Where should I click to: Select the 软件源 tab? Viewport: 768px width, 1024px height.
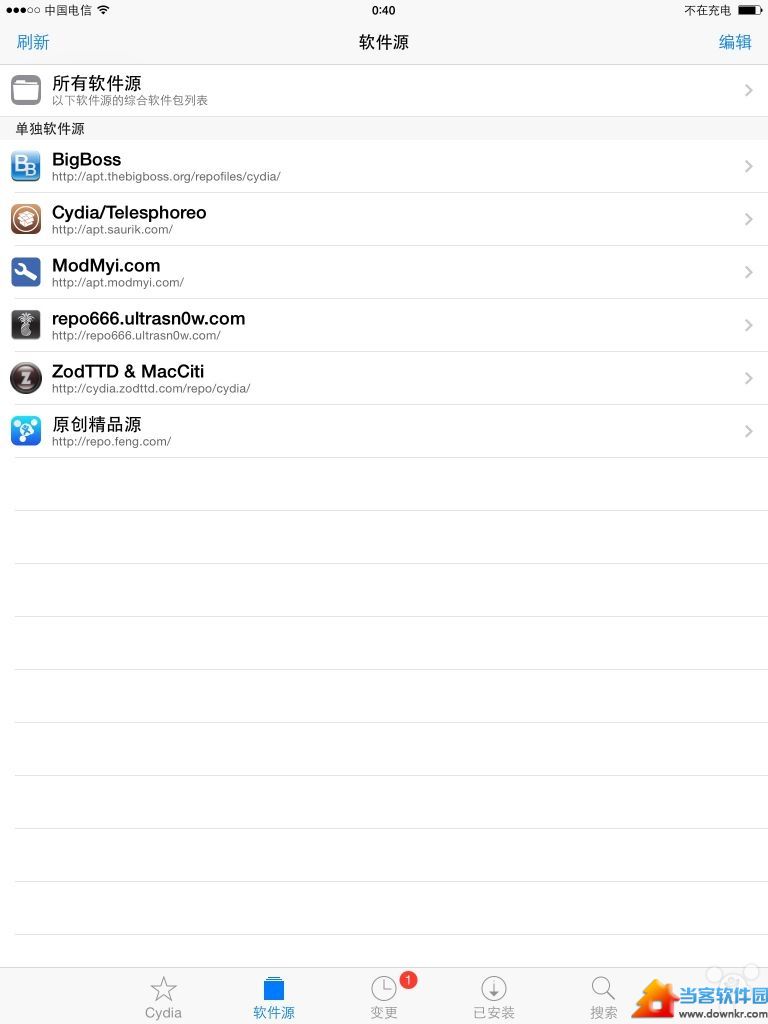(274, 997)
